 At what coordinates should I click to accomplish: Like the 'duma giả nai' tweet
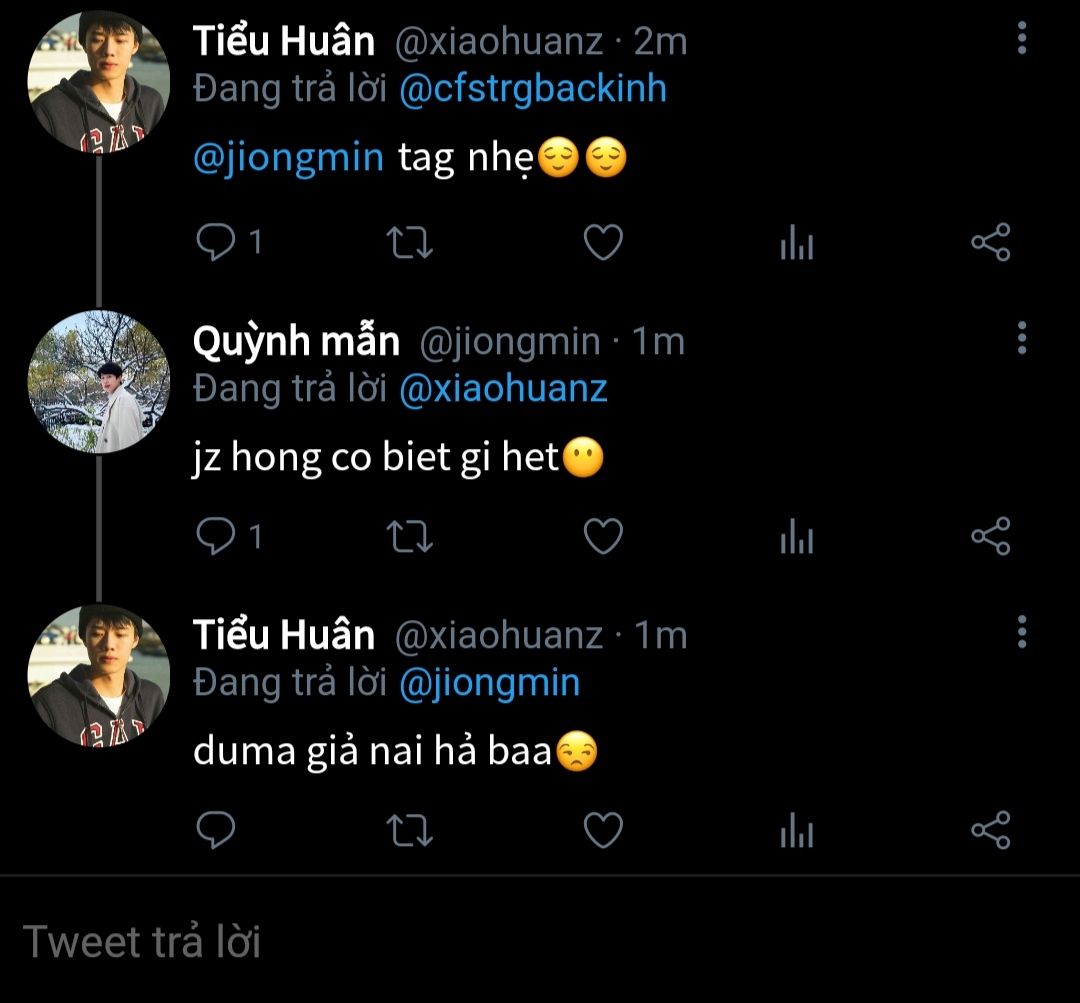(603, 830)
